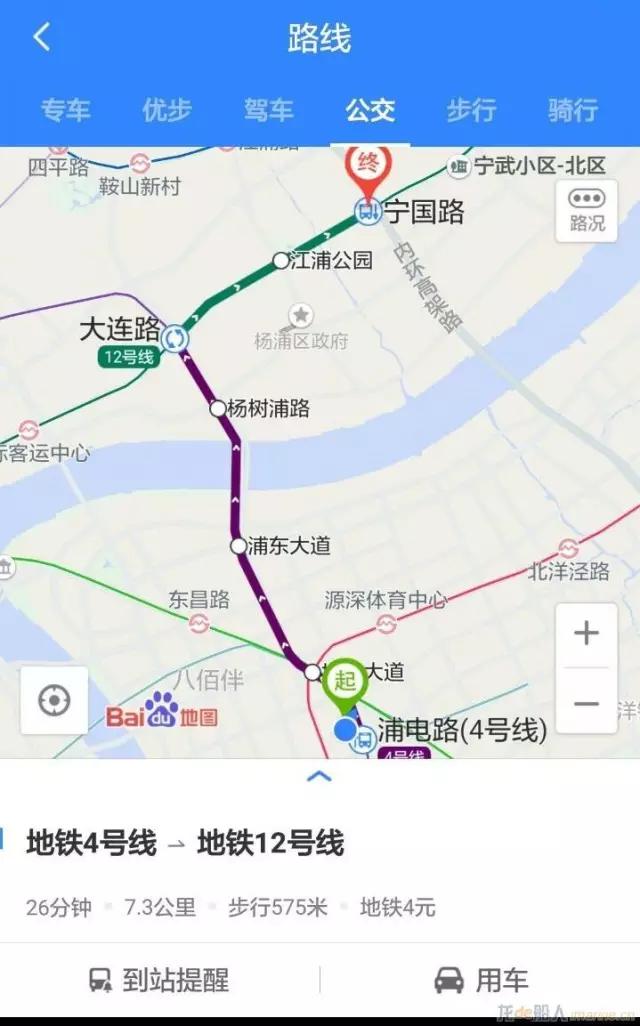Go back using the top-left arrow
Screen dimensions: 640x1026
coord(41,39)
